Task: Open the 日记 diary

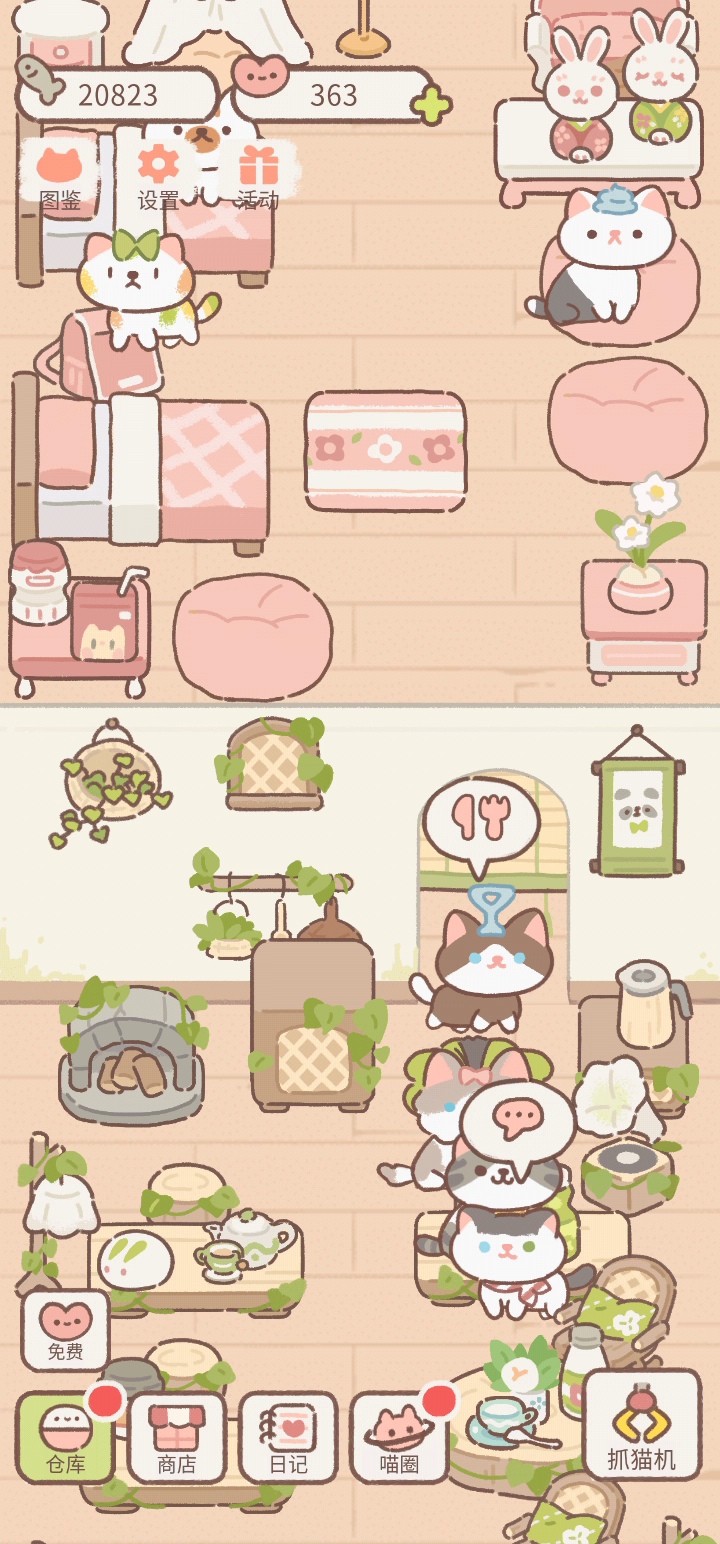Action: click(288, 1437)
